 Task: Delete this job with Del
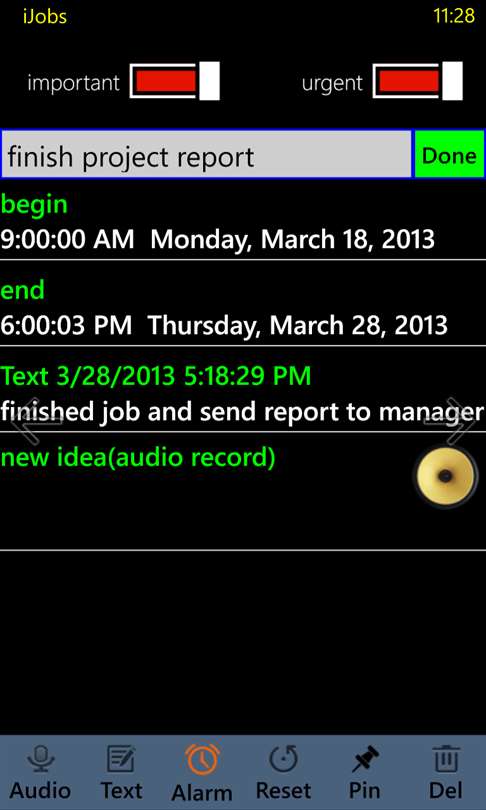pos(445,773)
